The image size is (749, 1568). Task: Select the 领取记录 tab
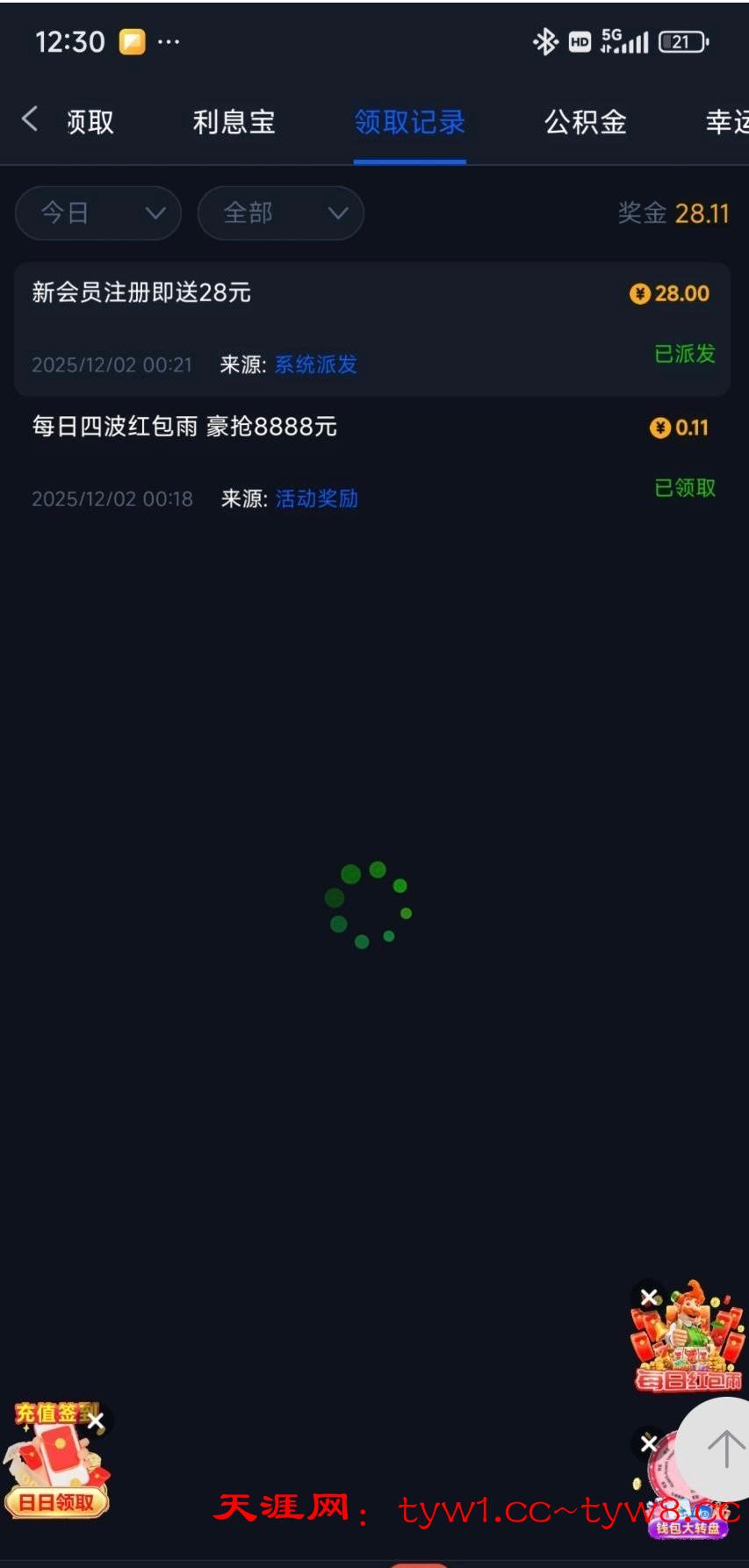[409, 122]
